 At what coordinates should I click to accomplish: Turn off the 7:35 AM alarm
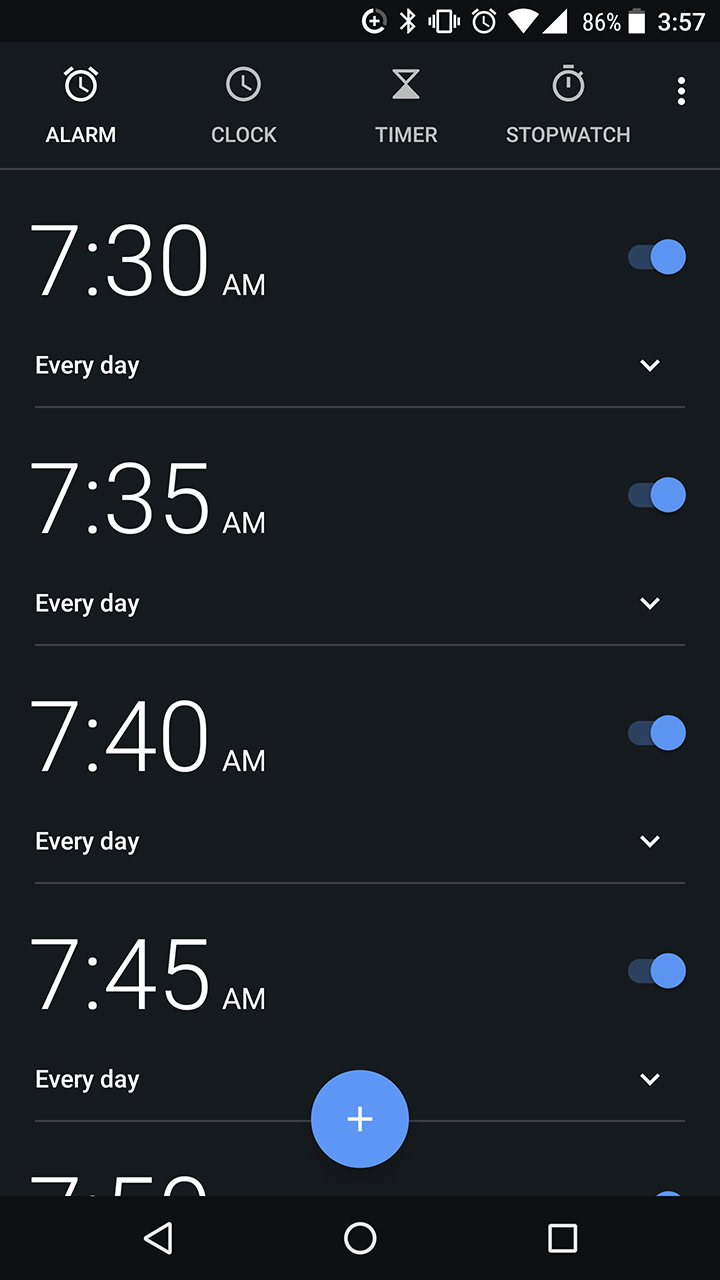[657, 495]
